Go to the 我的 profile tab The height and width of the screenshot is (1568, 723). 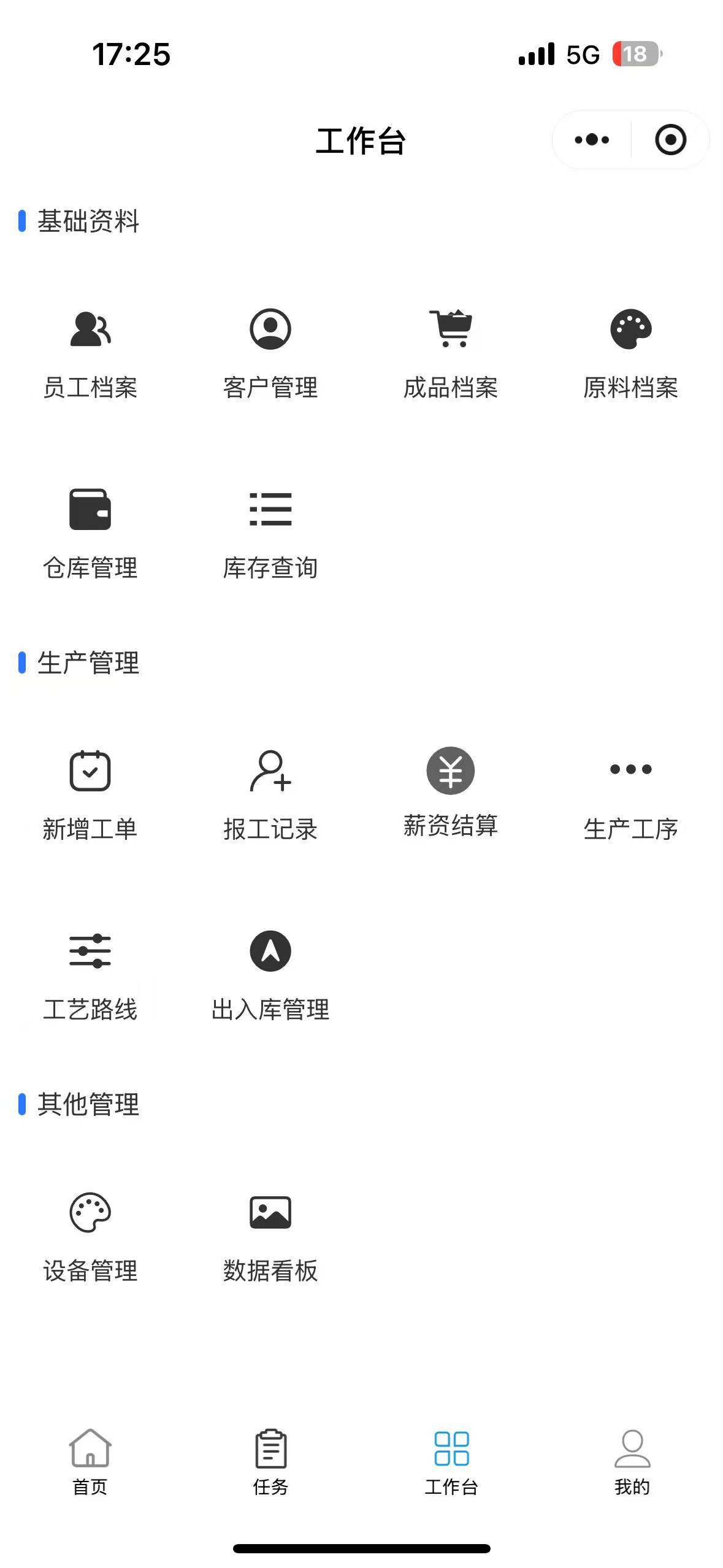click(x=632, y=1462)
